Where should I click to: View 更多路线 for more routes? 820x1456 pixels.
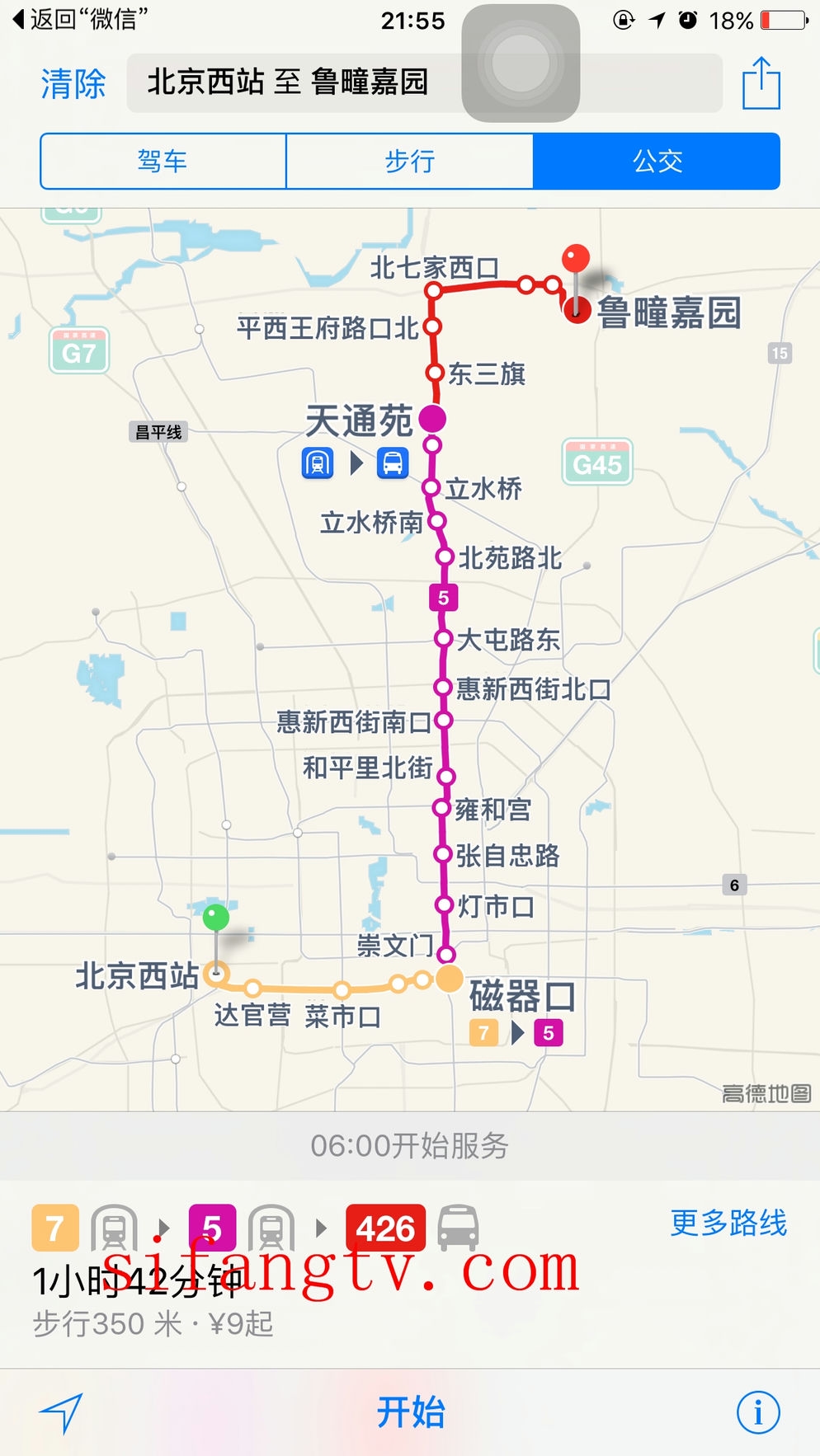click(728, 1223)
